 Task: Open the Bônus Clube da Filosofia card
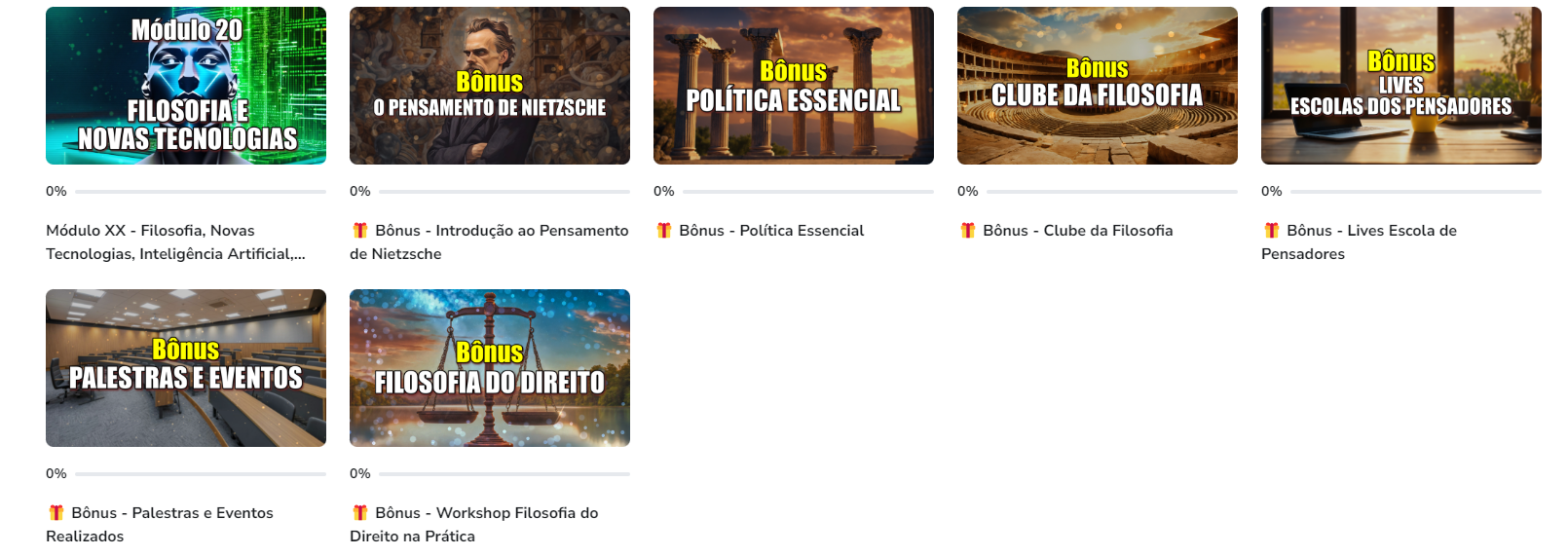pyautogui.click(x=1098, y=86)
